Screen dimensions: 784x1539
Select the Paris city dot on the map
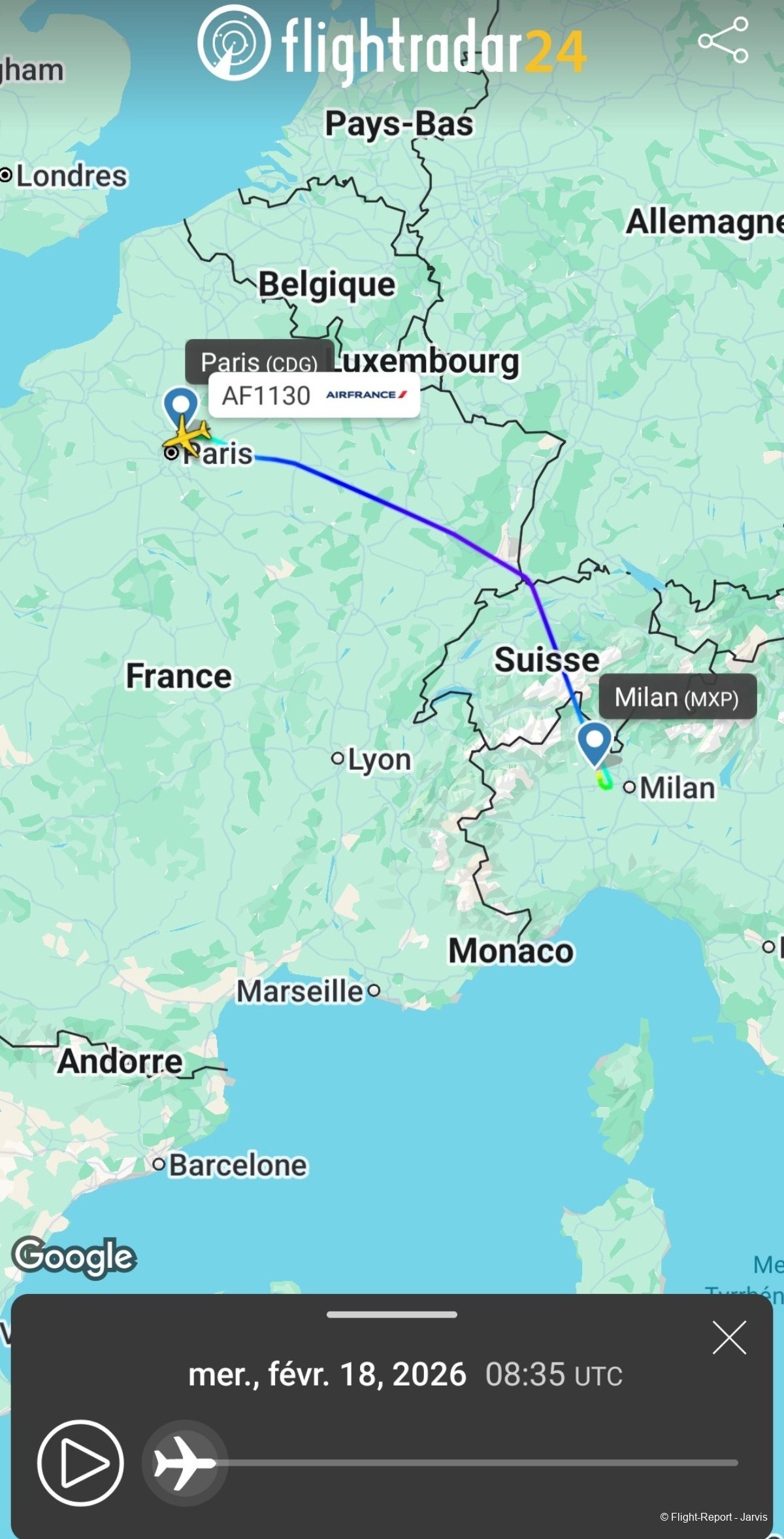[171, 454]
